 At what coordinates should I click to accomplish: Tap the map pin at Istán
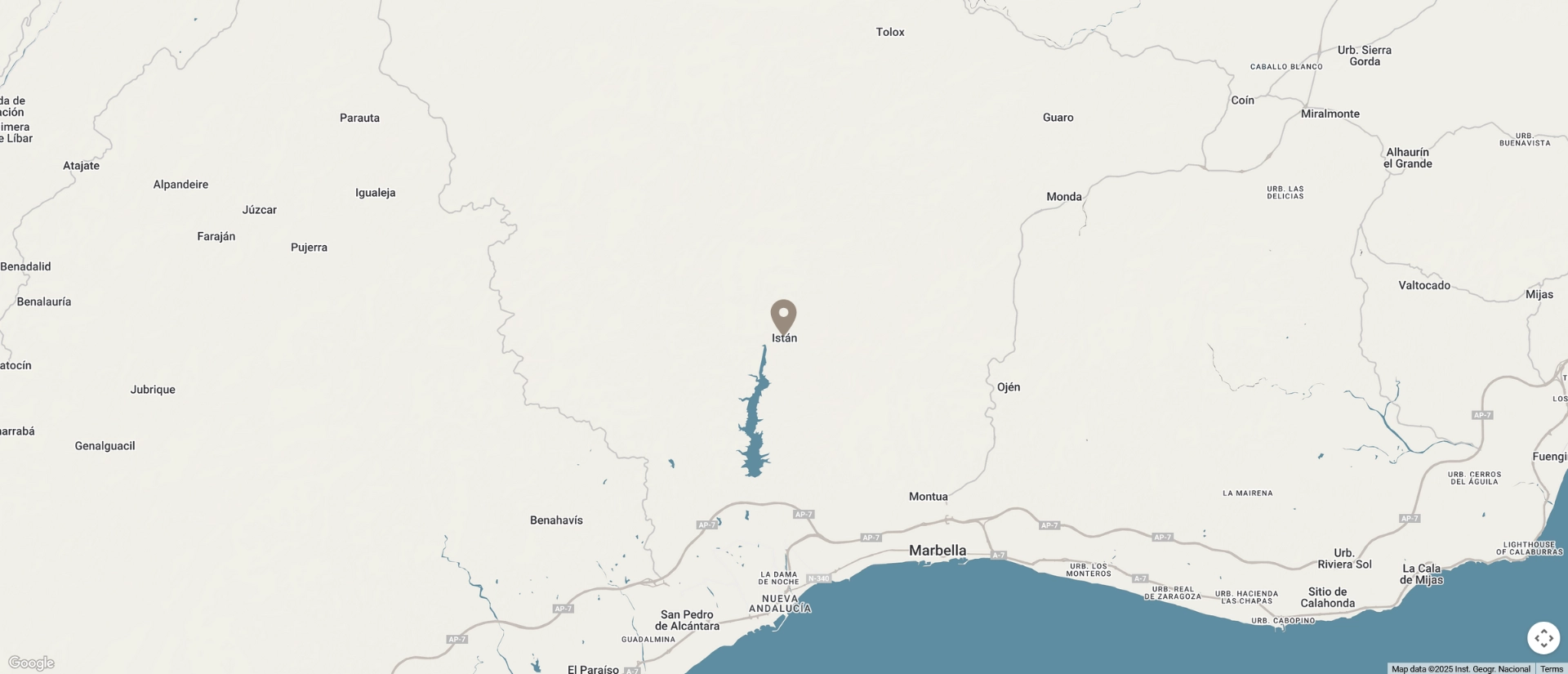coord(783,315)
